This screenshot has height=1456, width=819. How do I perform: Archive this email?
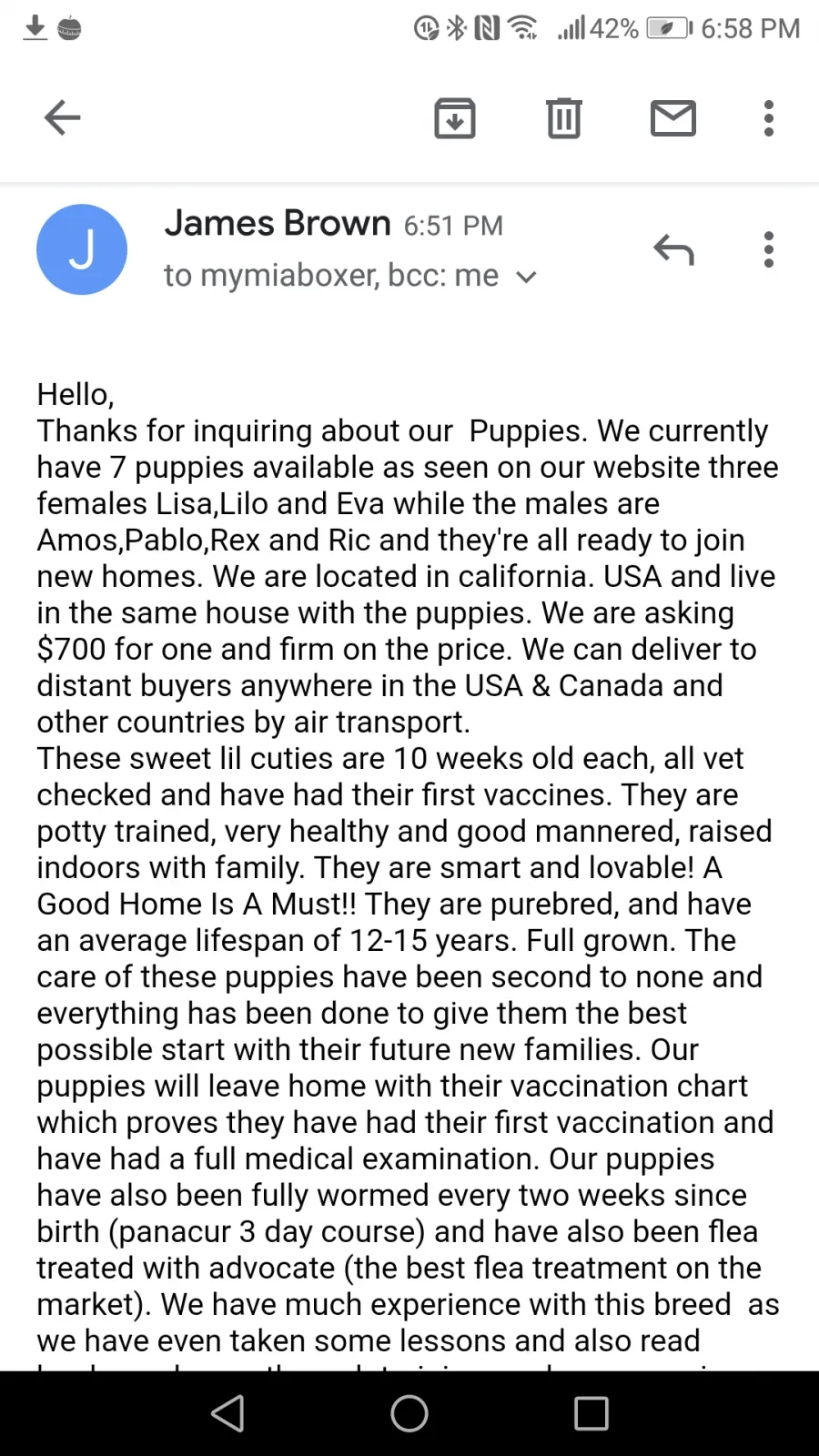point(455,118)
